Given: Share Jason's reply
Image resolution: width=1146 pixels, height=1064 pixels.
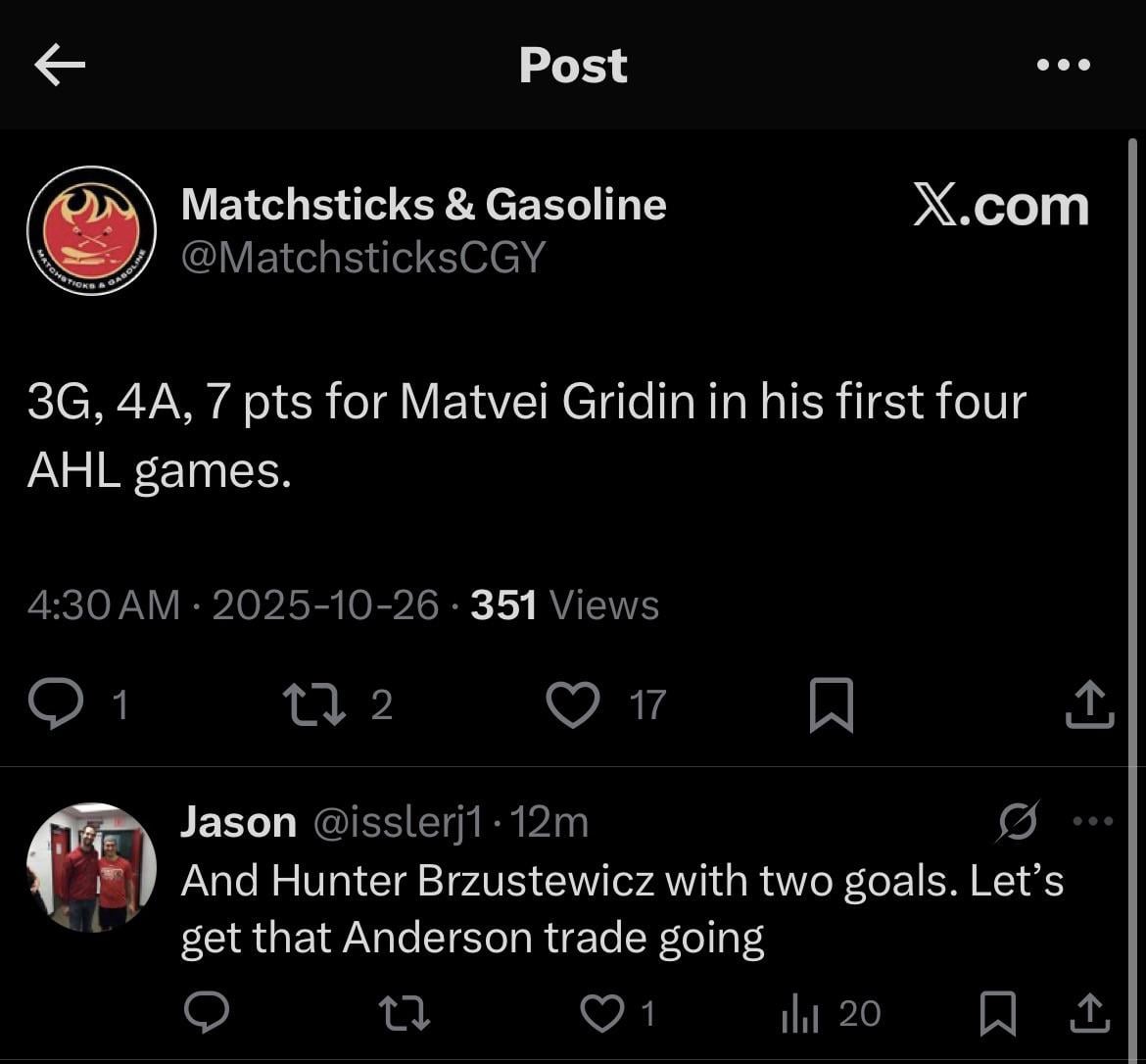Looking at the screenshot, I should coord(1089,1013).
